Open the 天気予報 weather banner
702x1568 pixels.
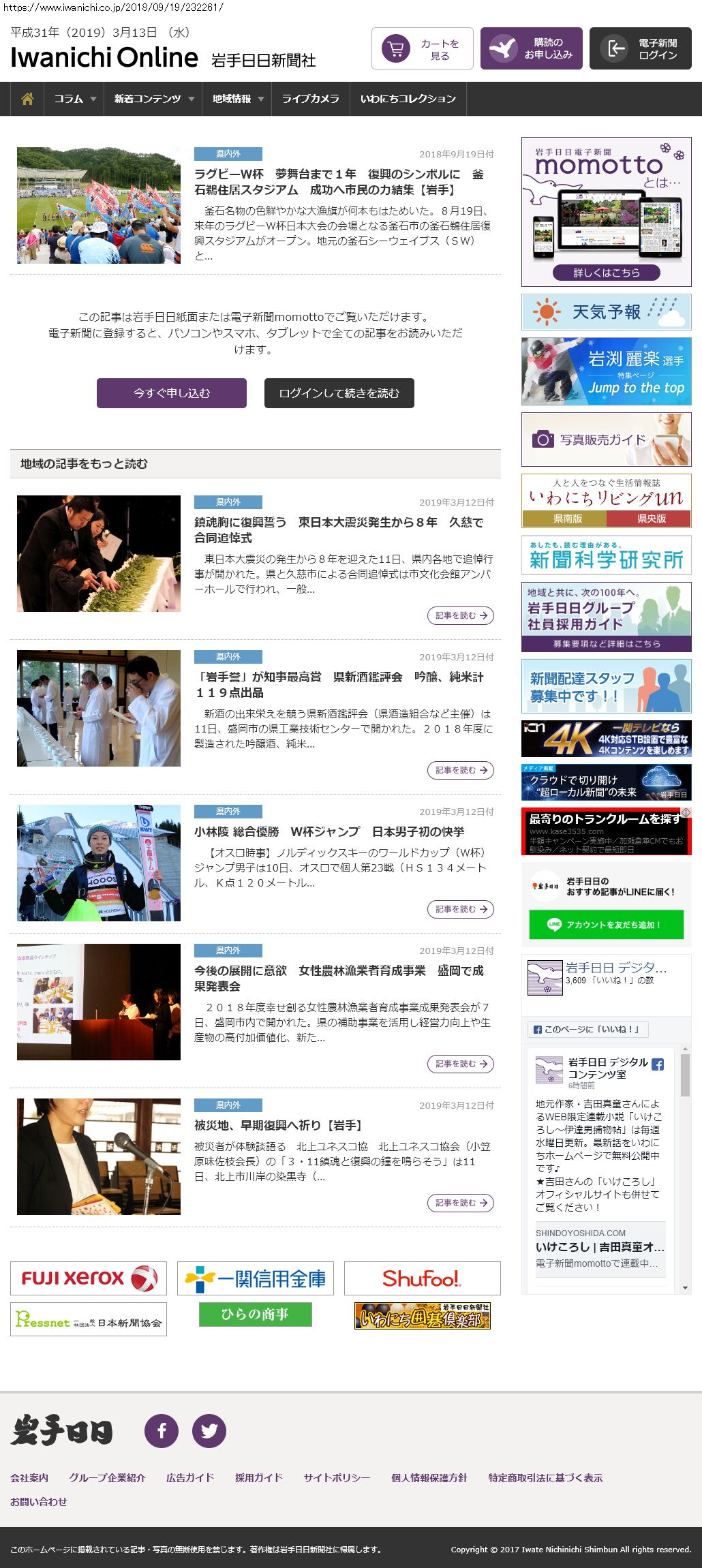[x=606, y=312]
